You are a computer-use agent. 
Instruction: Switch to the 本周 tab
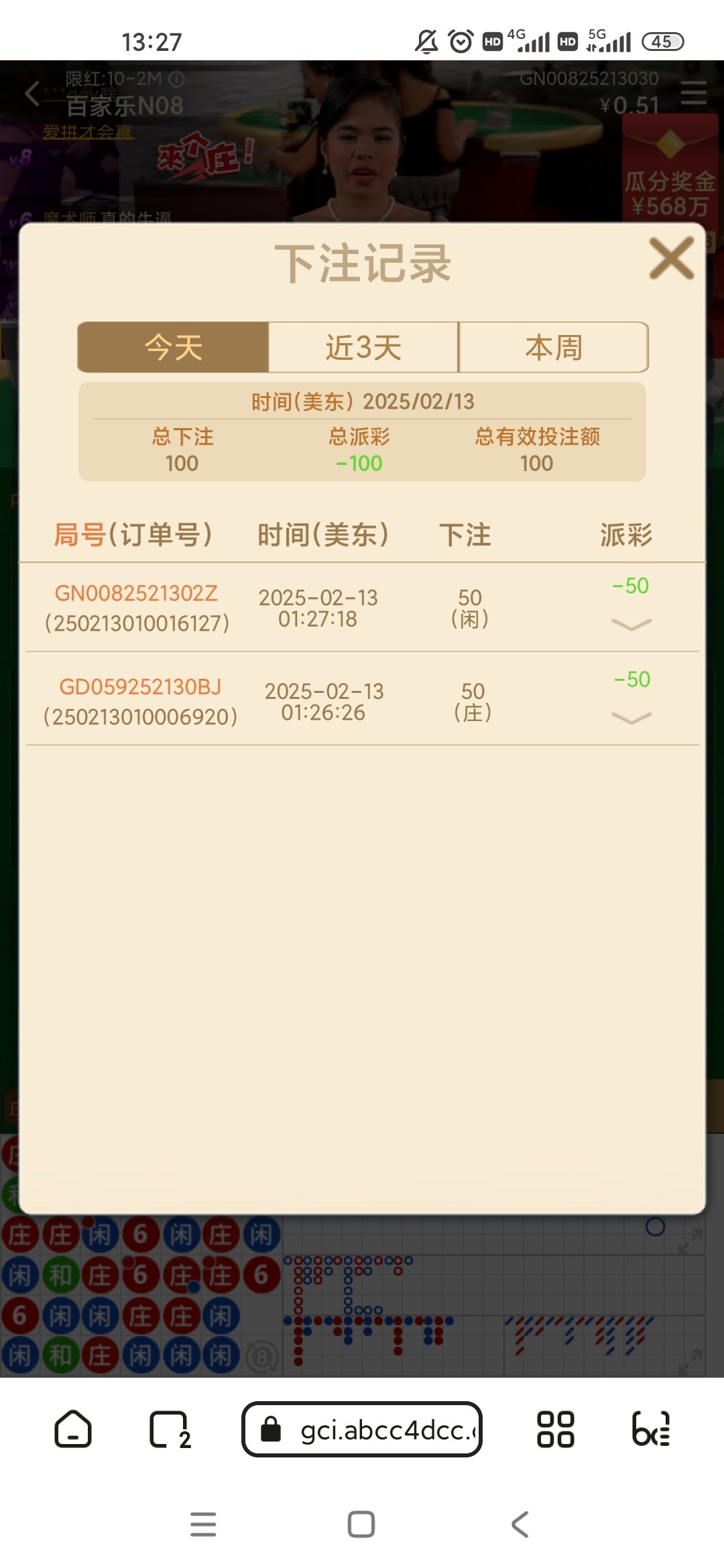[554, 347]
